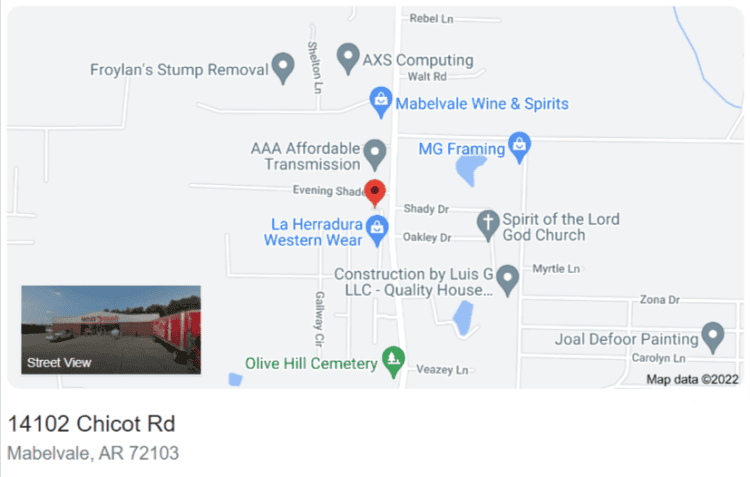Open the Street View thumbnail

click(x=111, y=329)
